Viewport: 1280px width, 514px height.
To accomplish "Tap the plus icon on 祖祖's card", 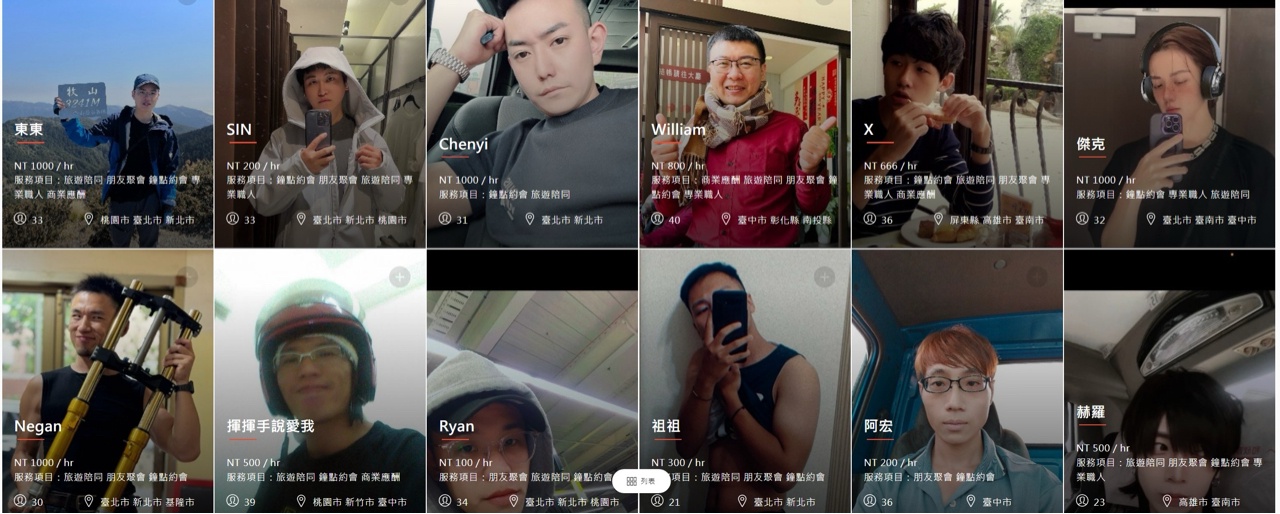I will pos(824,277).
